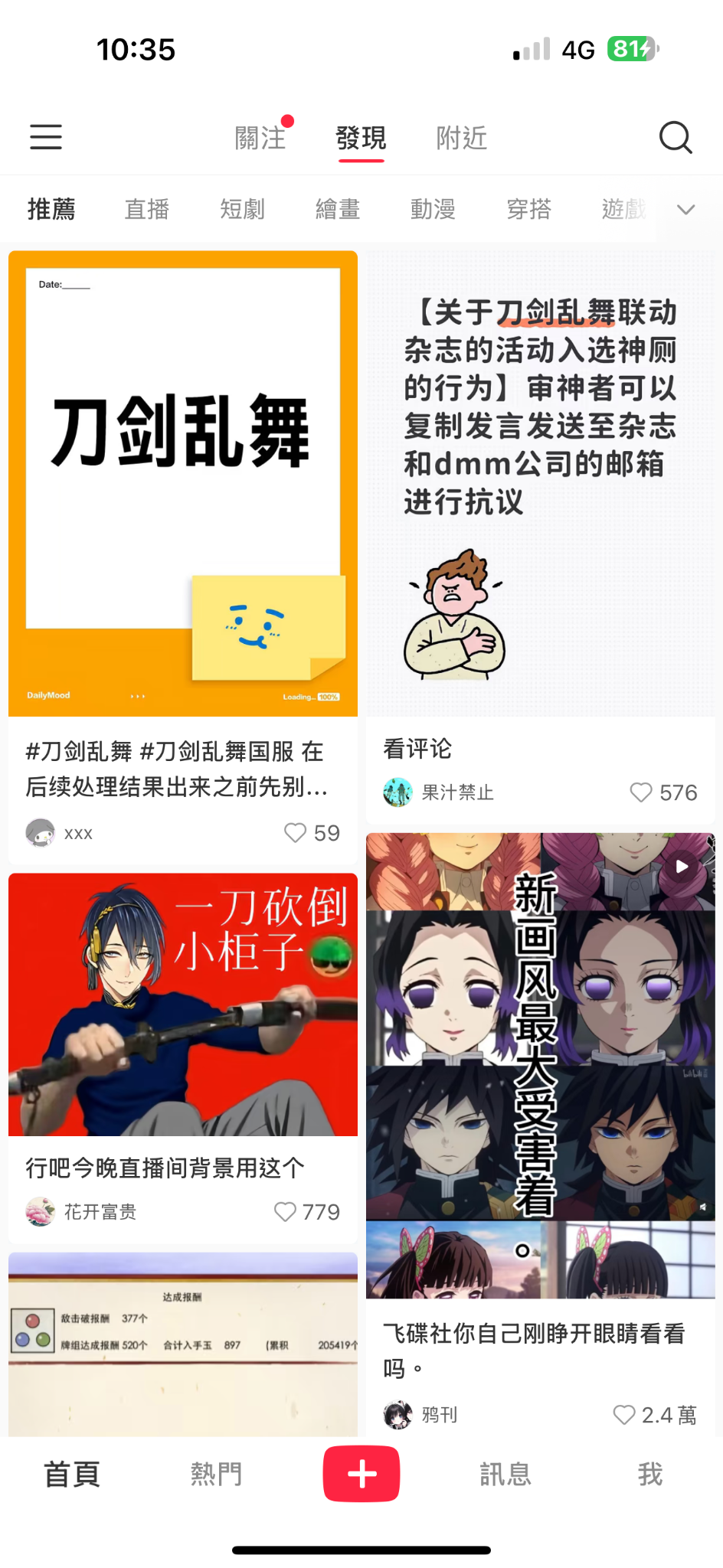
Task: Select the 穿搭 category
Action: [528, 209]
